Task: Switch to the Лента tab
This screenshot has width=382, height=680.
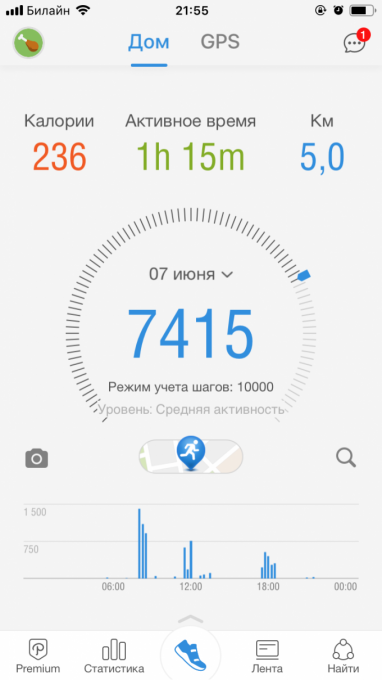Action: [267, 656]
